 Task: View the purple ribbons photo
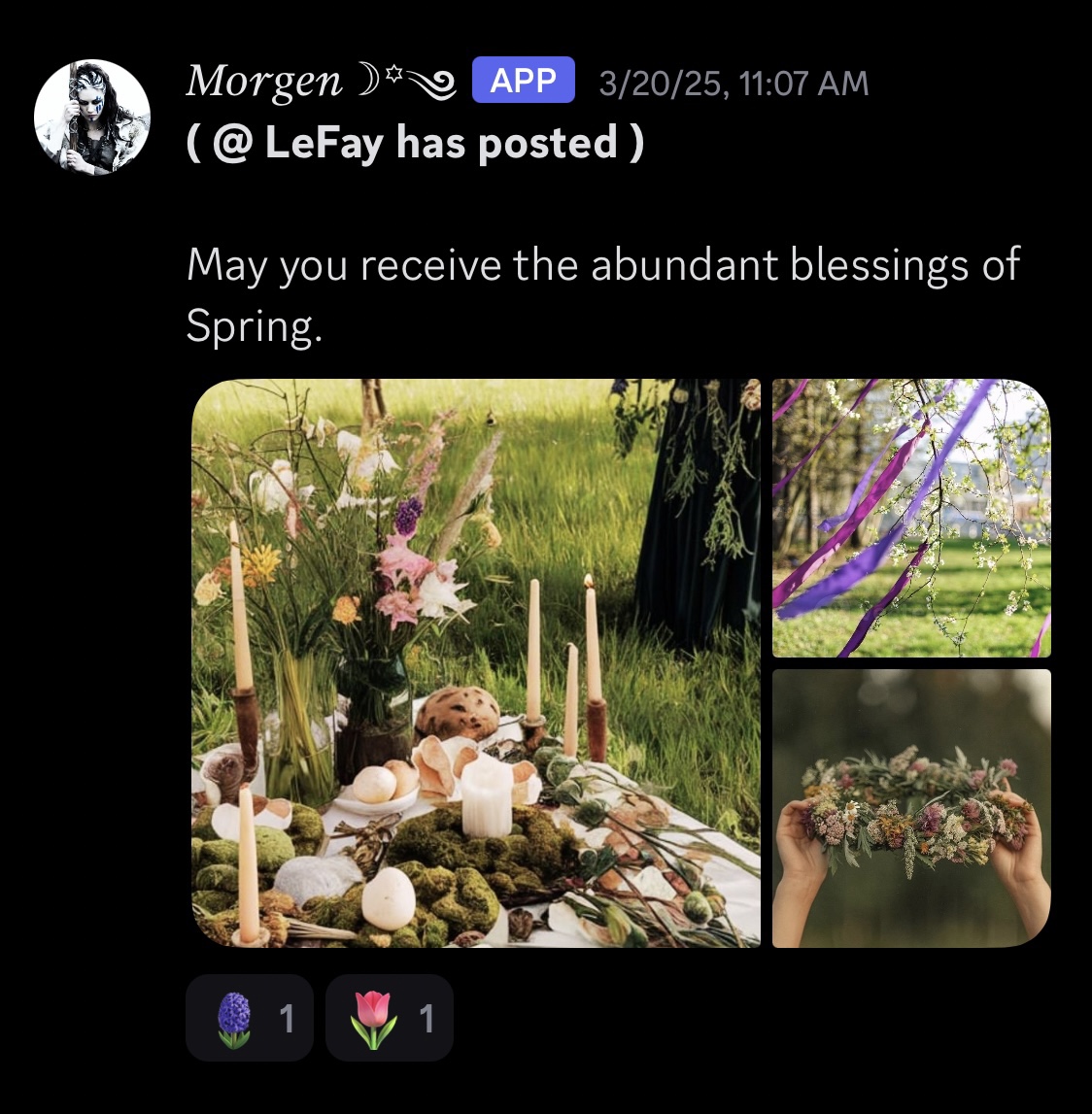[x=911, y=518]
